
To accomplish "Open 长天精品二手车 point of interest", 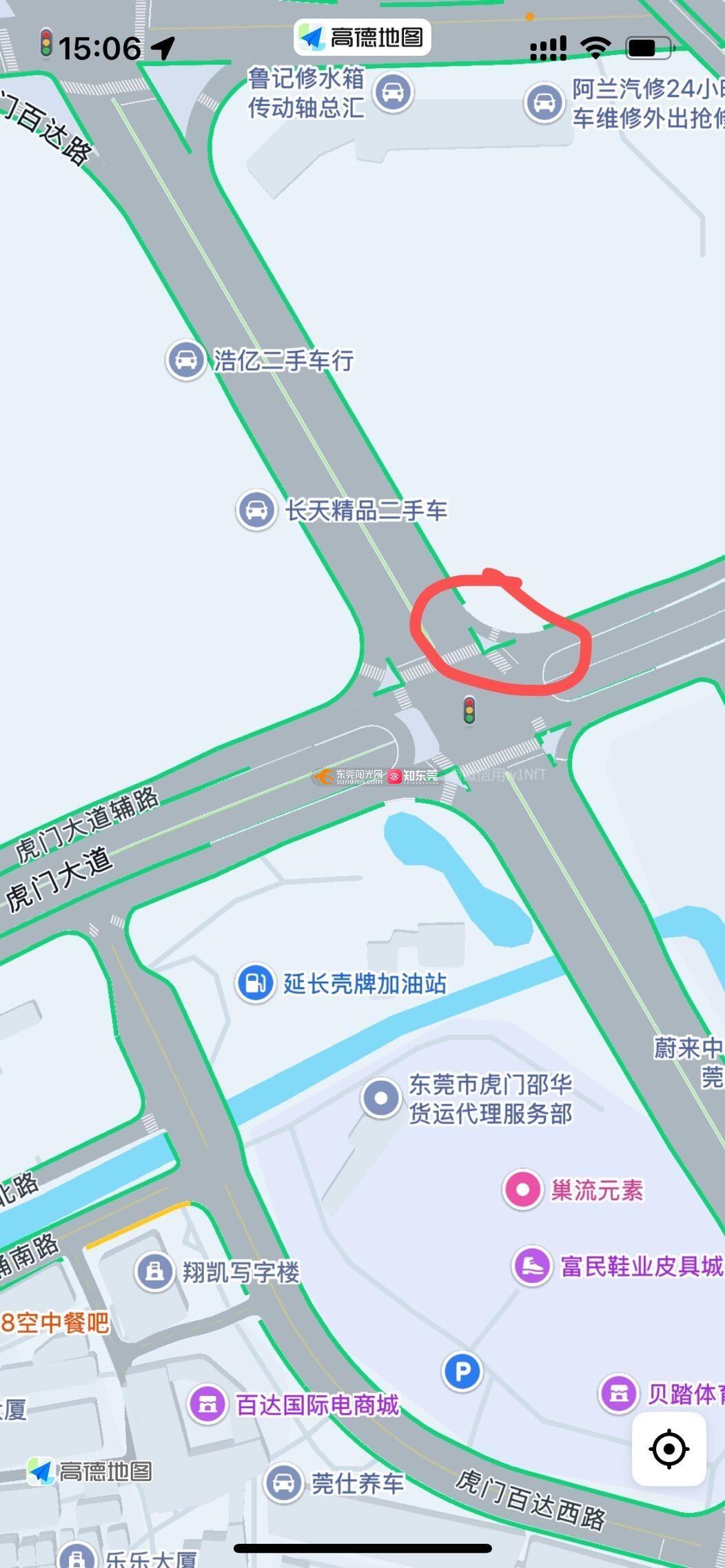I will pyautogui.click(x=256, y=510).
